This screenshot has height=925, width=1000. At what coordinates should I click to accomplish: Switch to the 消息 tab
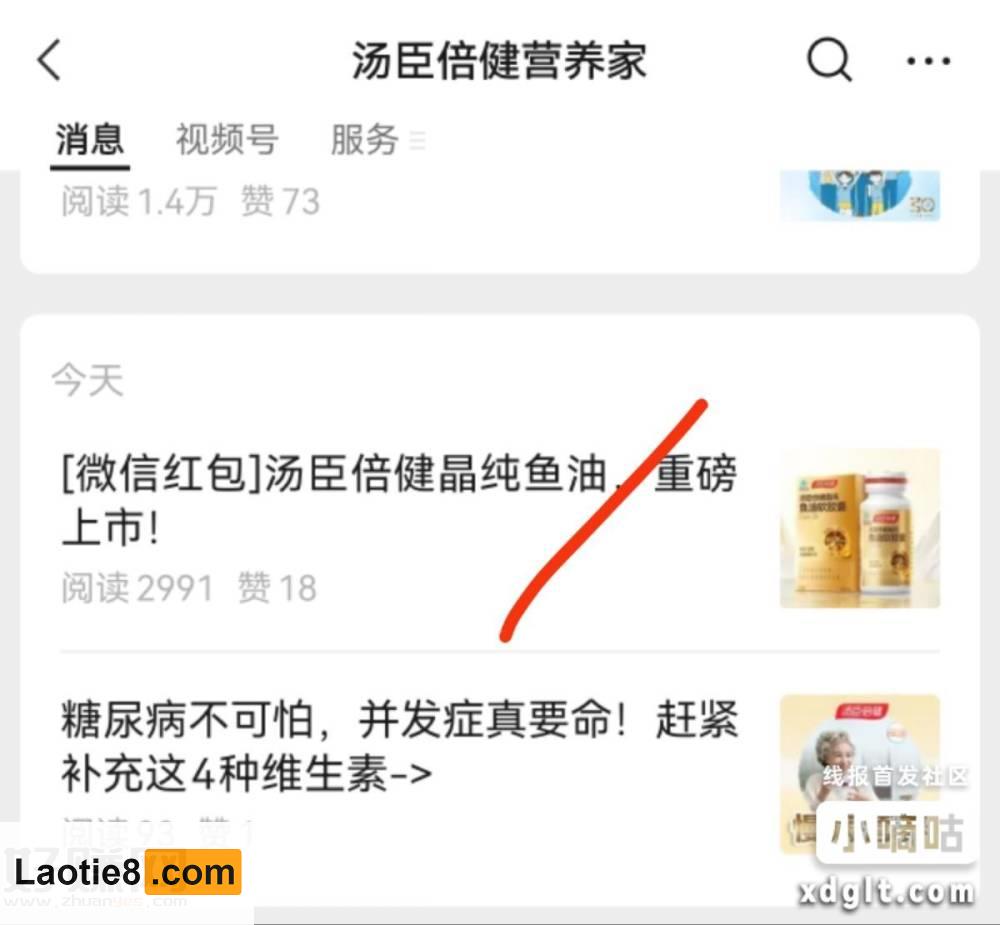click(89, 140)
